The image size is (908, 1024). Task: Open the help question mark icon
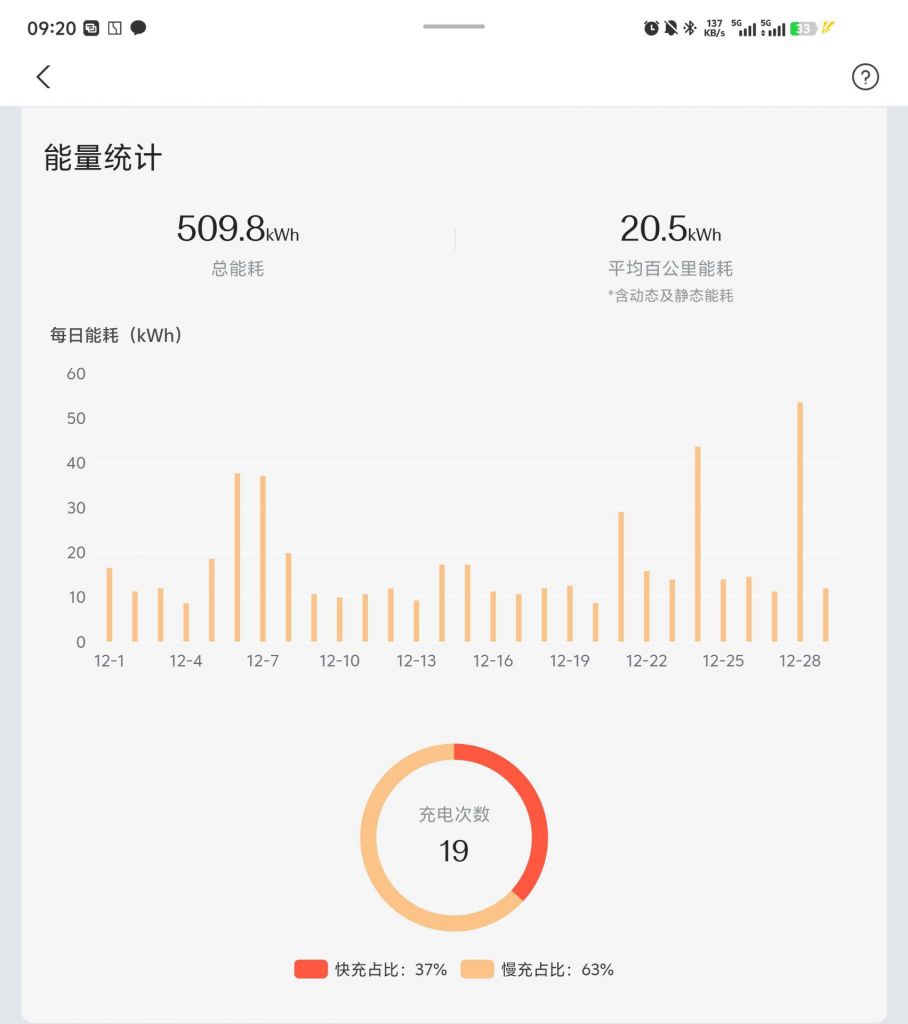(865, 77)
